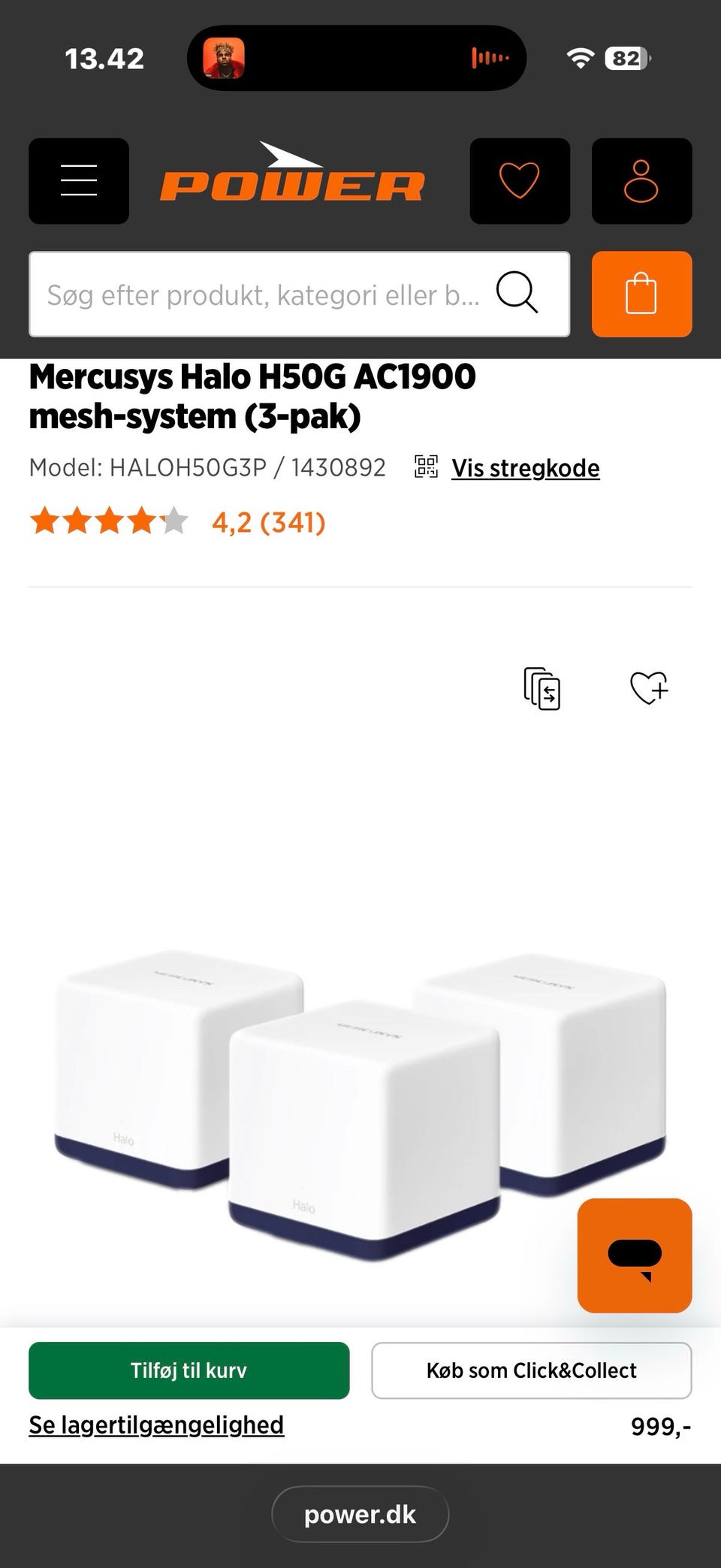Screen dimensions: 721x1568
Task: Open the shopping cart
Action: 641,294
